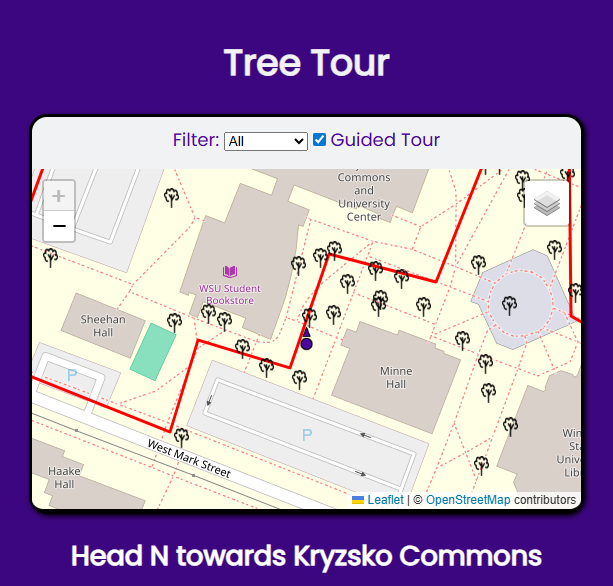Select the tree marker in the circular plaza

[x=510, y=303]
